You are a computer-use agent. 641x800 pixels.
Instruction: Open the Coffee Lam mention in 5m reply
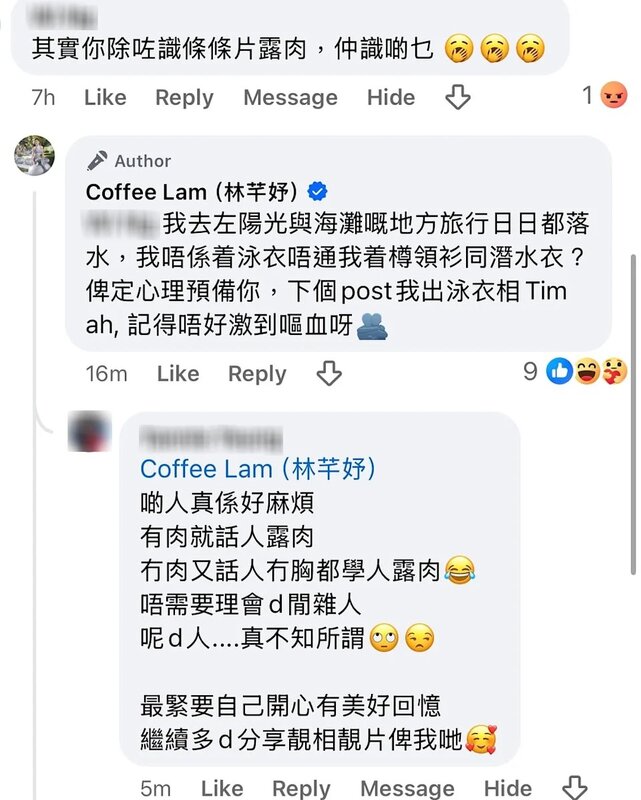coord(257,468)
